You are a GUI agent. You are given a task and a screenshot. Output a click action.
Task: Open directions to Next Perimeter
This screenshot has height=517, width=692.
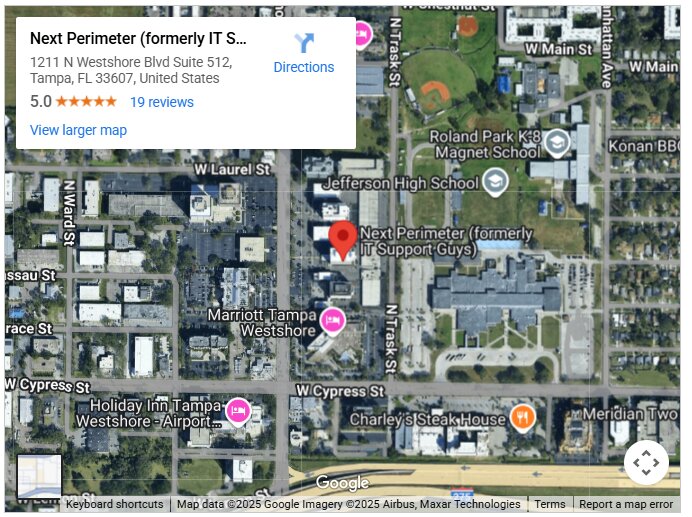(x=304, y=53)
